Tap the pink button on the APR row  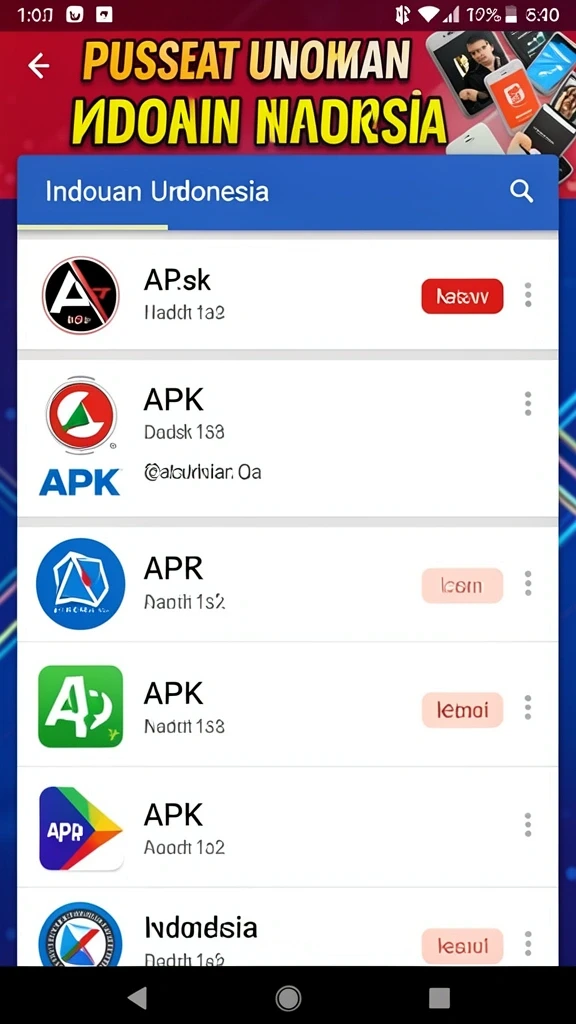click(x=462, y=586)
